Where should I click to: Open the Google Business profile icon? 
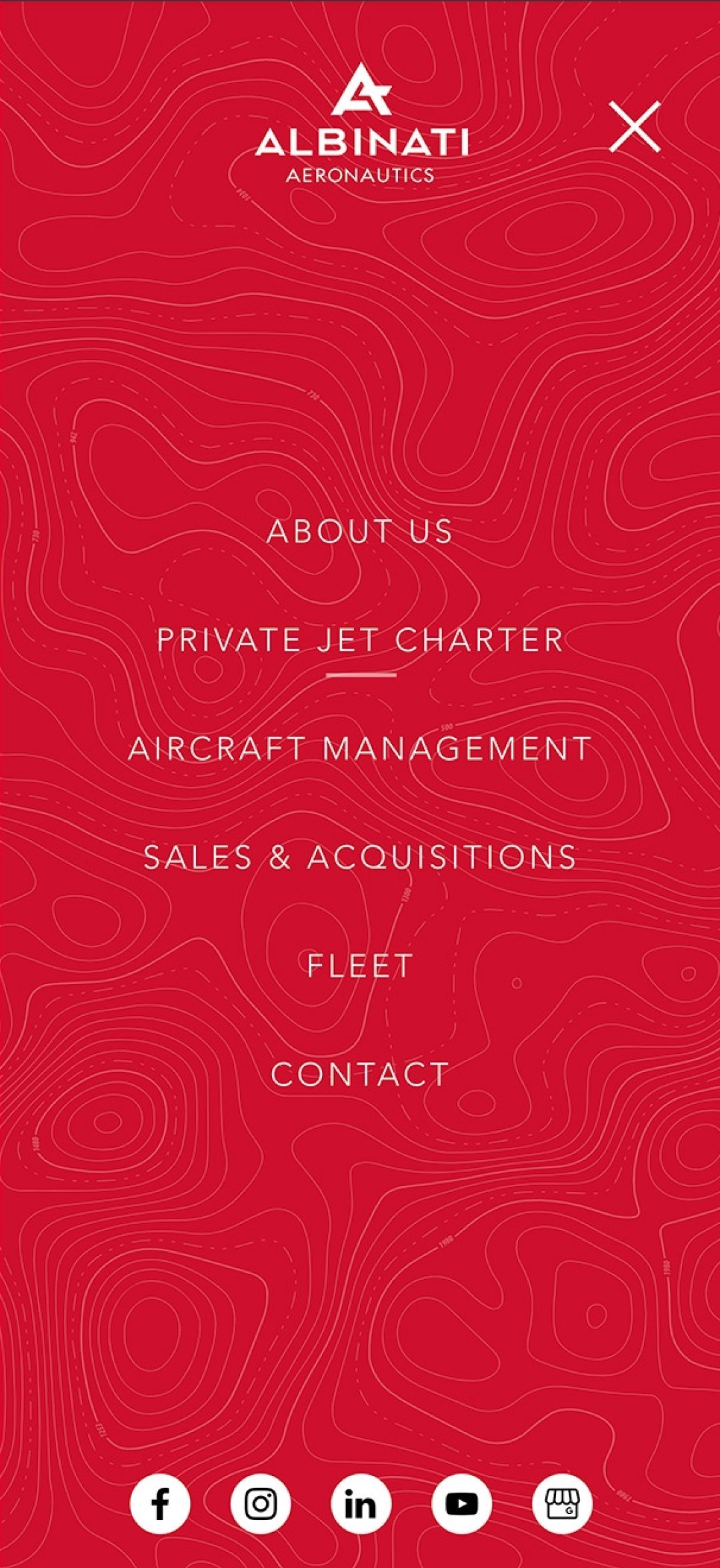pos(562,1503)
